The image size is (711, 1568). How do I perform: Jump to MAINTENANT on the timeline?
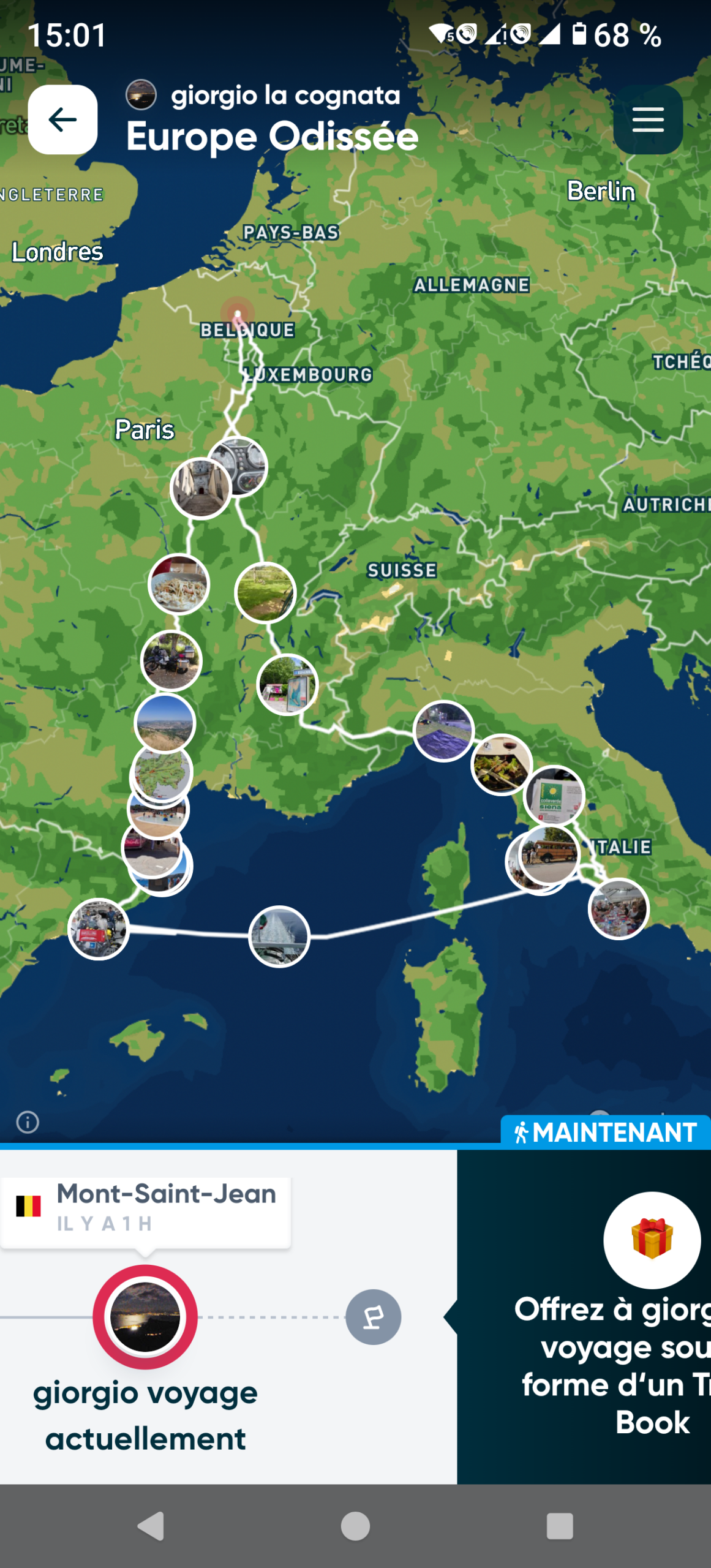click(605, 1132)
